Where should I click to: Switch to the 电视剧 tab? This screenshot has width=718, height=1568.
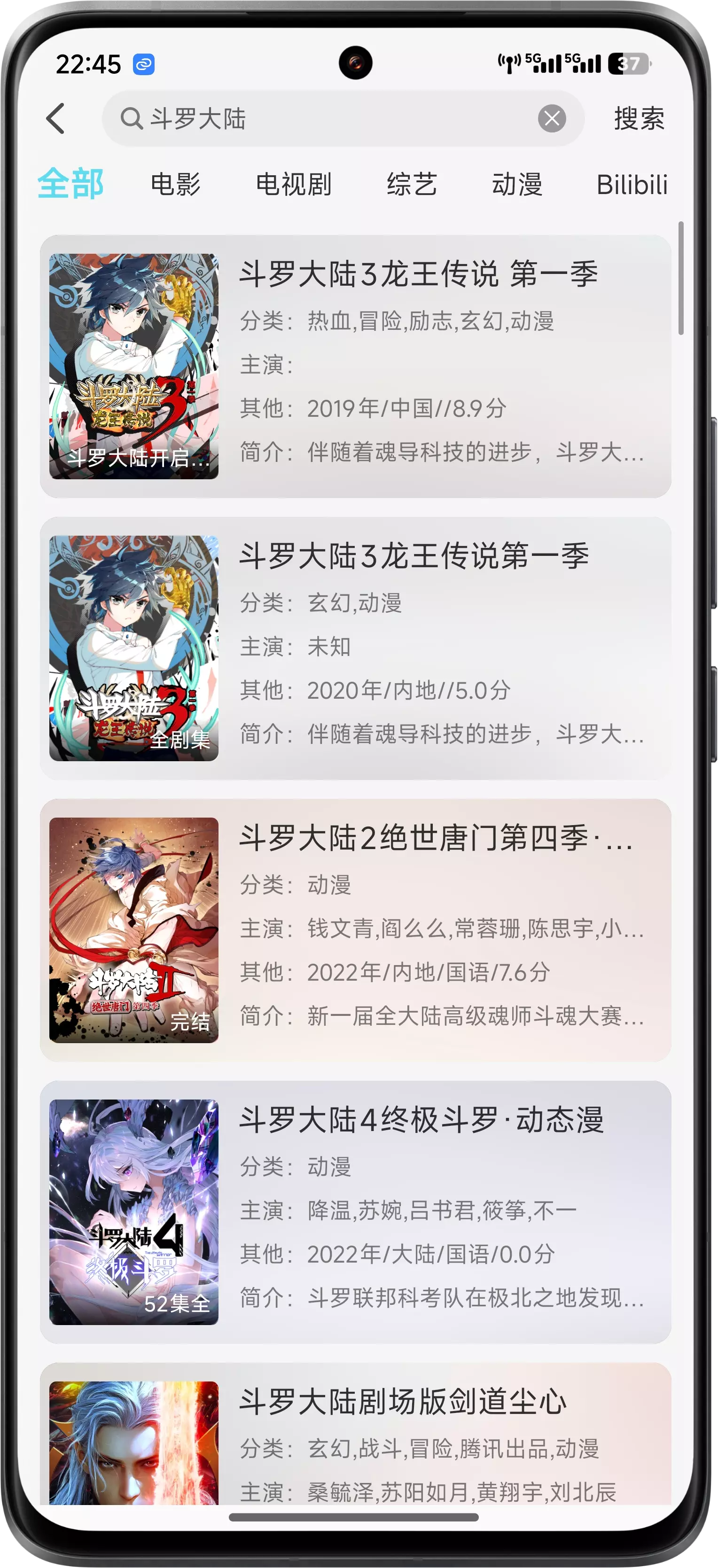coord(294,186)
